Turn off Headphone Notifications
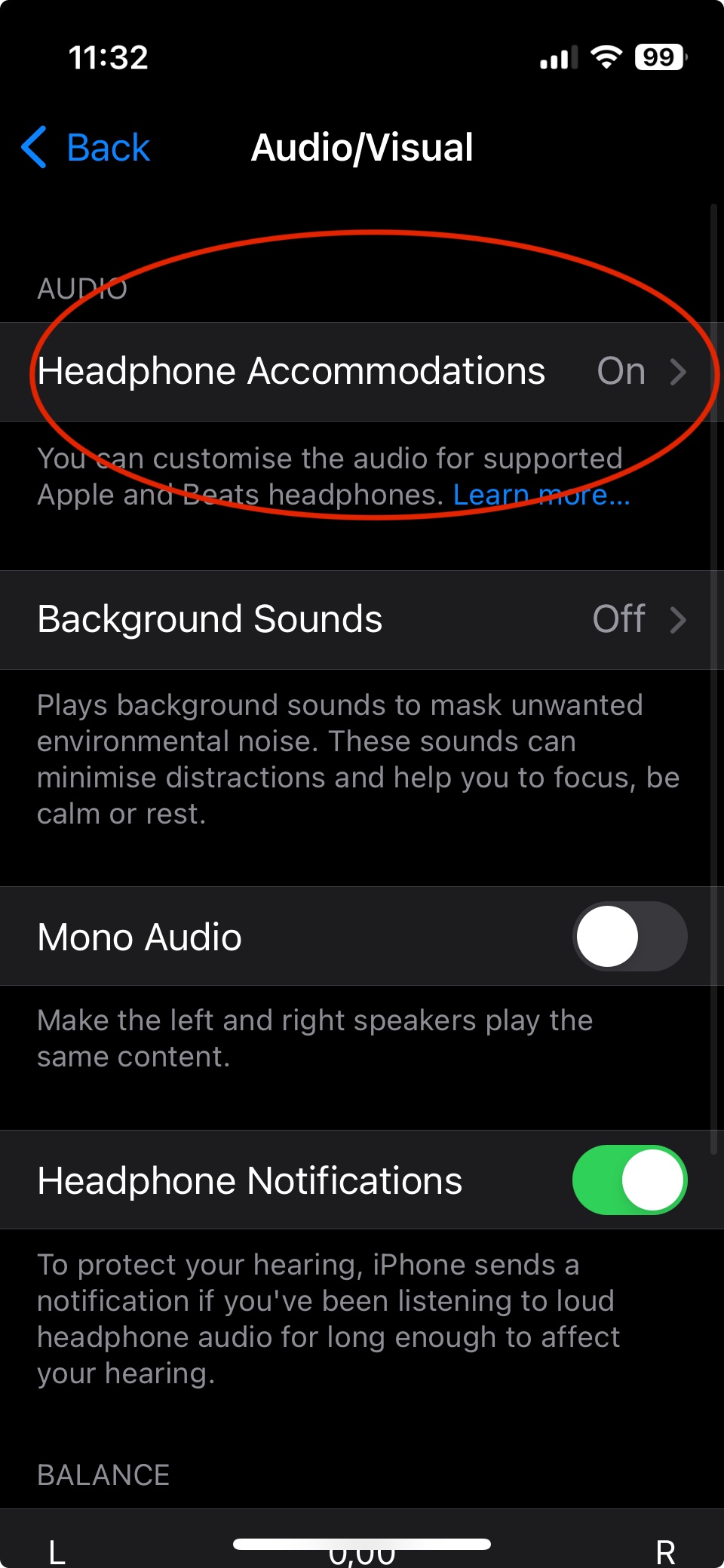Image resolution: width=724 pixels, height=1568 pixels. [x=630, y=1180]
